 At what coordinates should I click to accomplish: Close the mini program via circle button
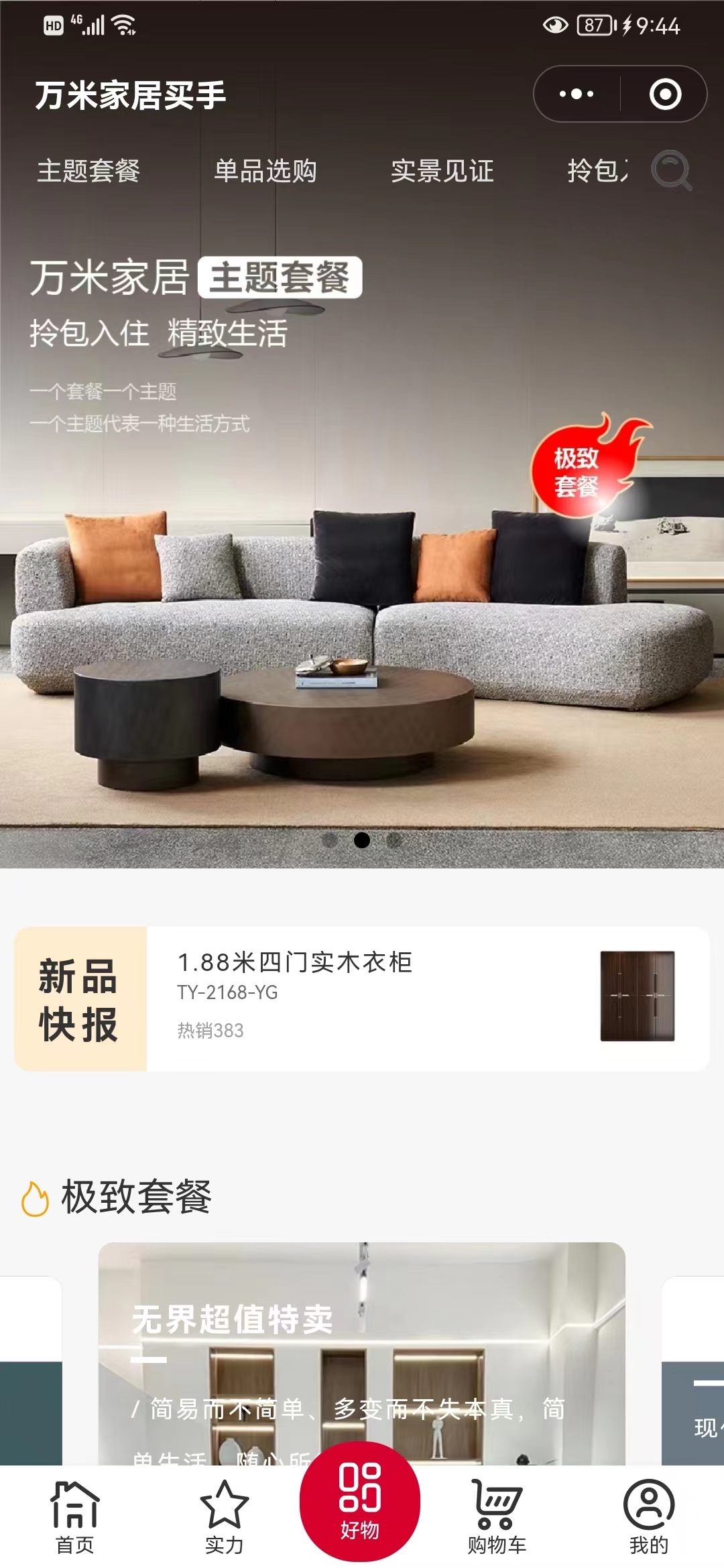(x=665, y=94)
